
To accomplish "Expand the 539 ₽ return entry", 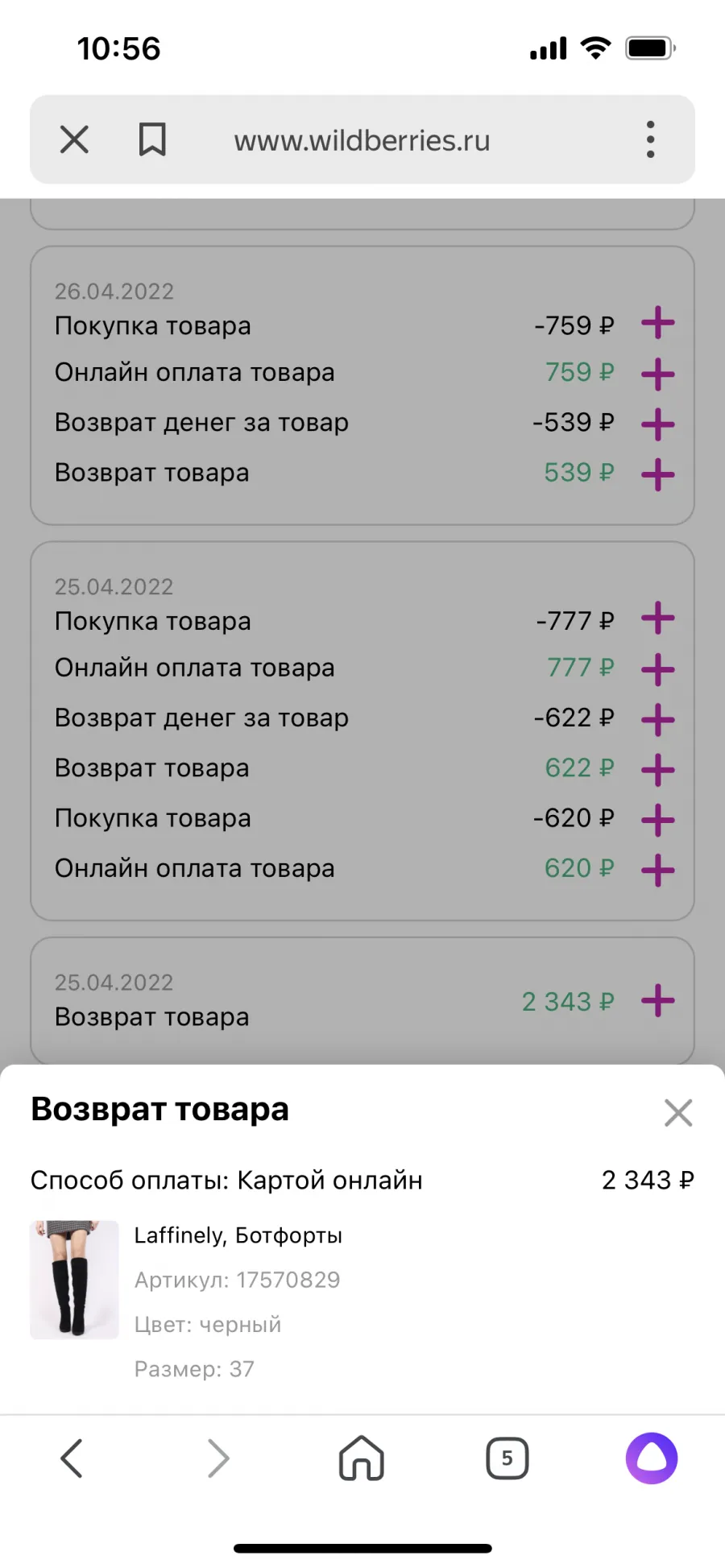I will tap(658, 474).
